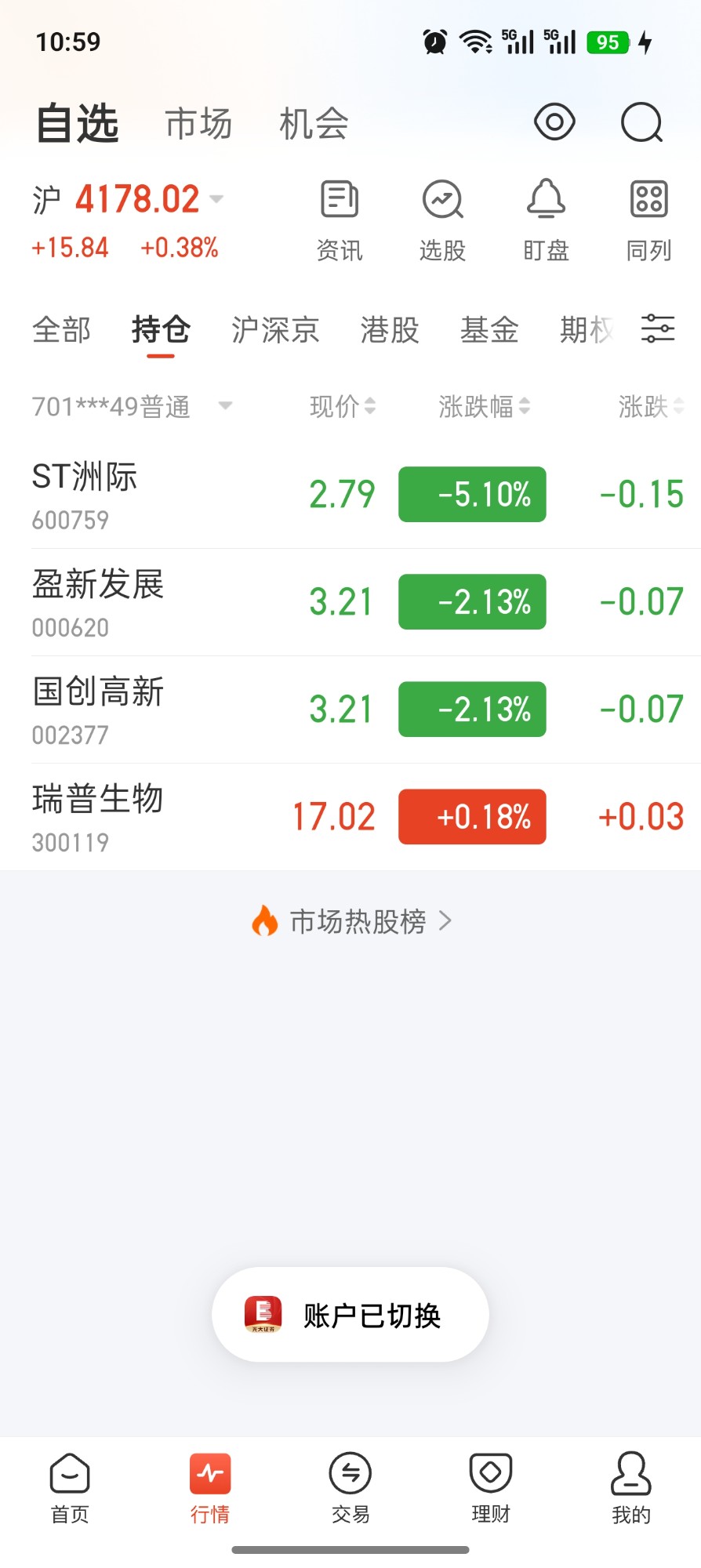Switch to the 机会 top tab
The width and height of the screenshot is (701, 1568).
[x=314, y=124]
